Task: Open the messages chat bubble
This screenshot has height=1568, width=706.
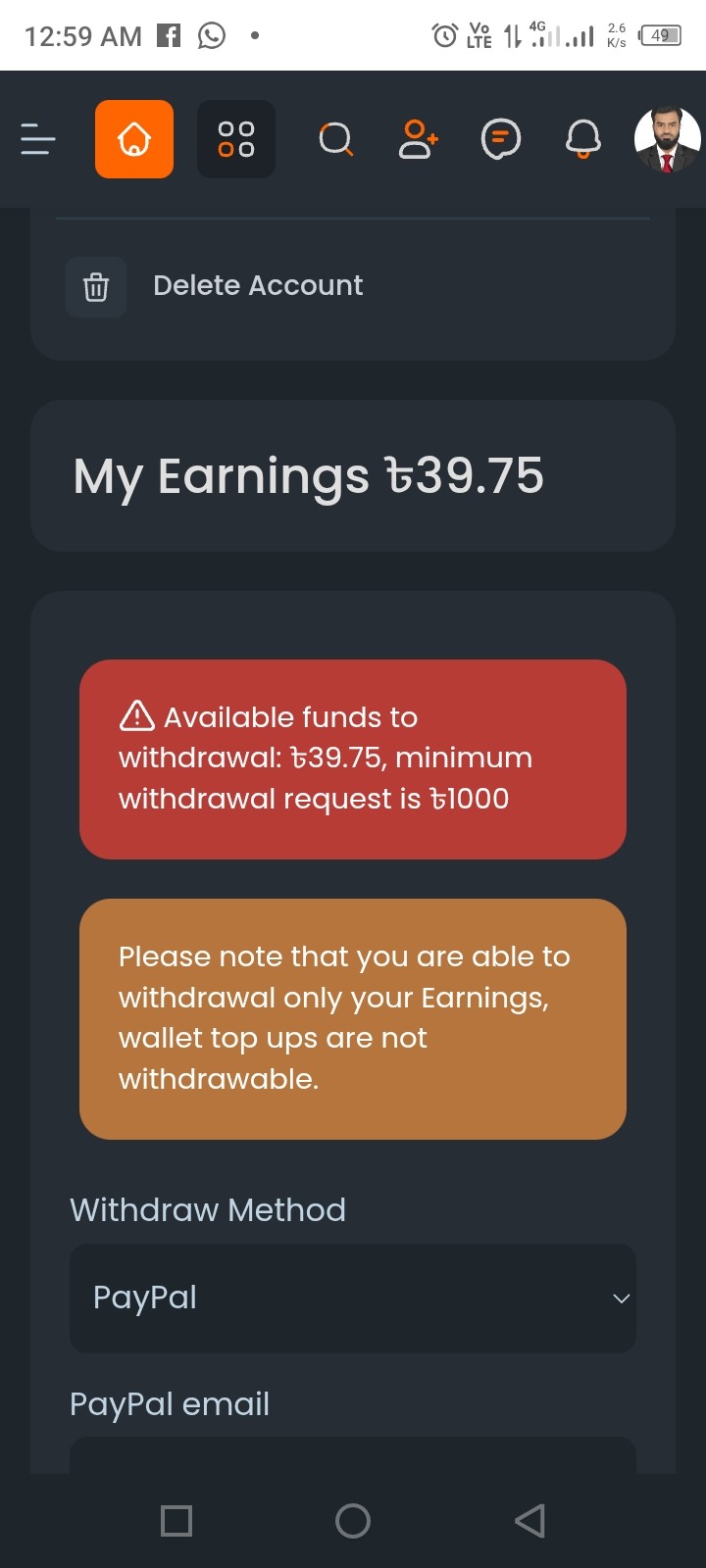Action: point(500,139)
